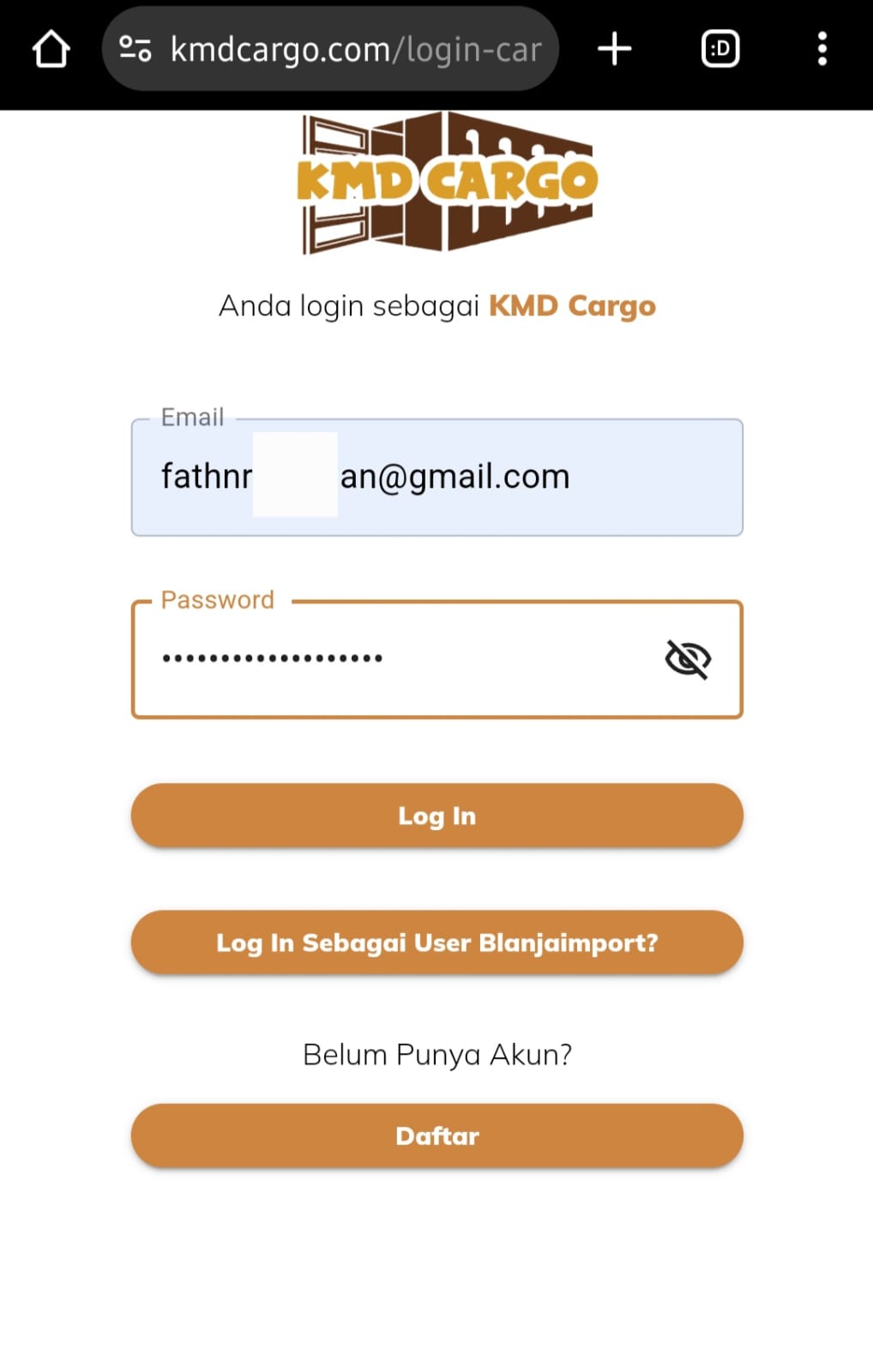The image size is (873, 1372).
Task: Click inside the Email input field
Action: (436, 477)
